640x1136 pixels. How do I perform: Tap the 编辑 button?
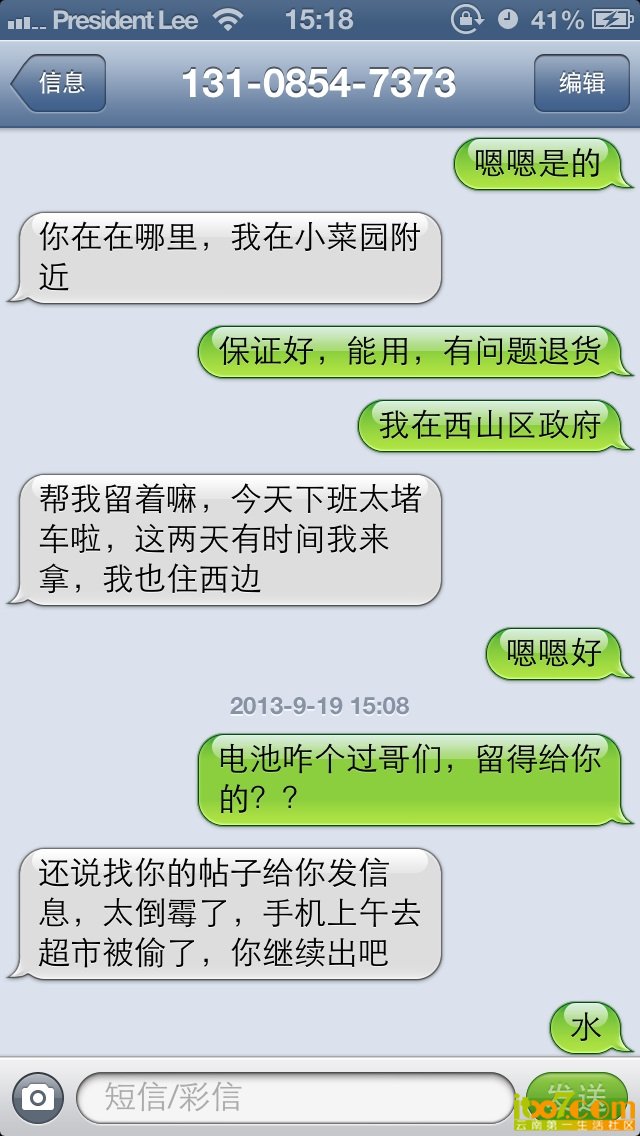(581, 83)
